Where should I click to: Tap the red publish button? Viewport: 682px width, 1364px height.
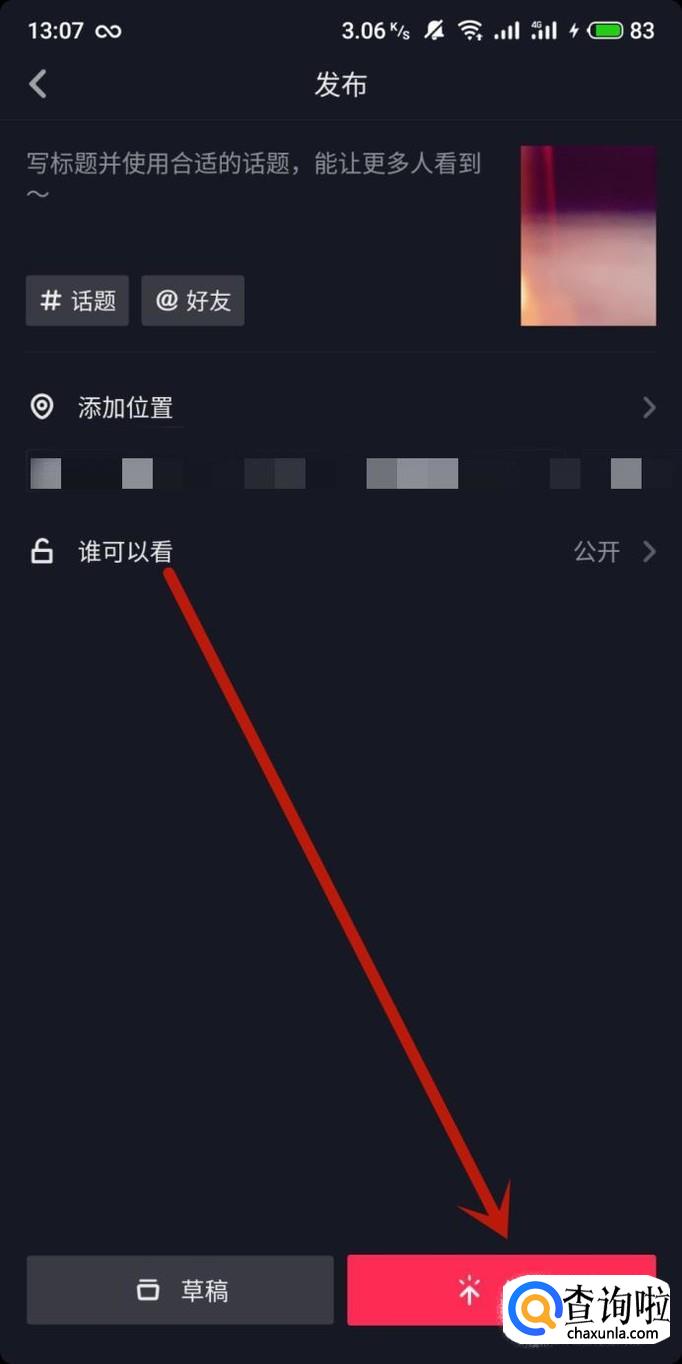click(x=501, y=1290)
